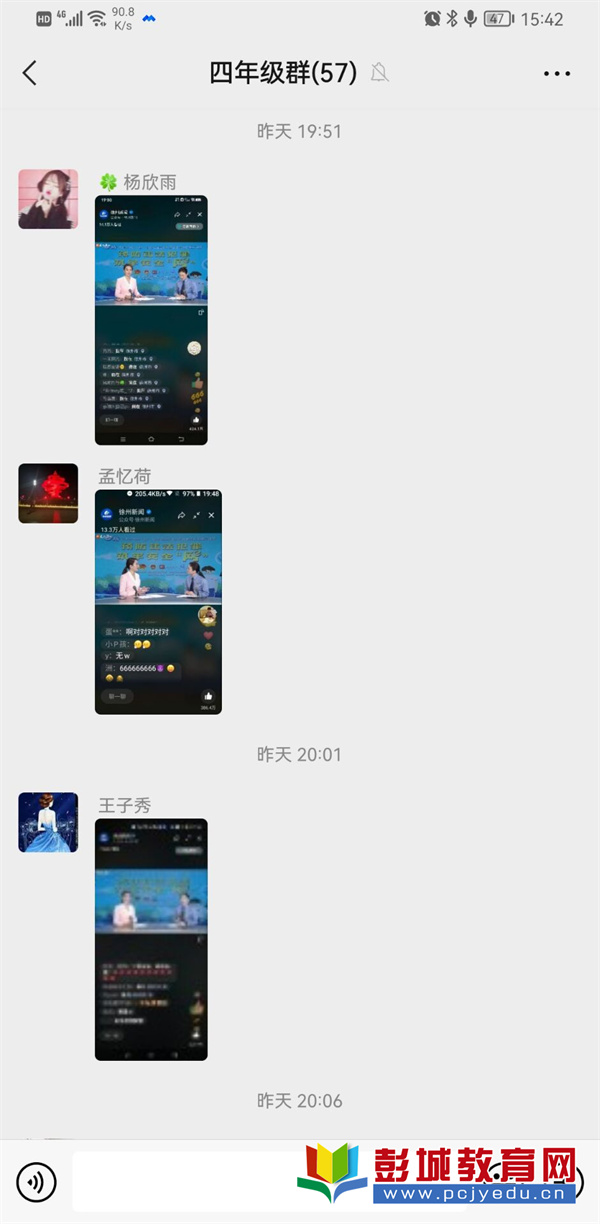The image size is (600, 1224).
Task: Open 孟忆荷's profile avatar
Action: pos(48,493)
